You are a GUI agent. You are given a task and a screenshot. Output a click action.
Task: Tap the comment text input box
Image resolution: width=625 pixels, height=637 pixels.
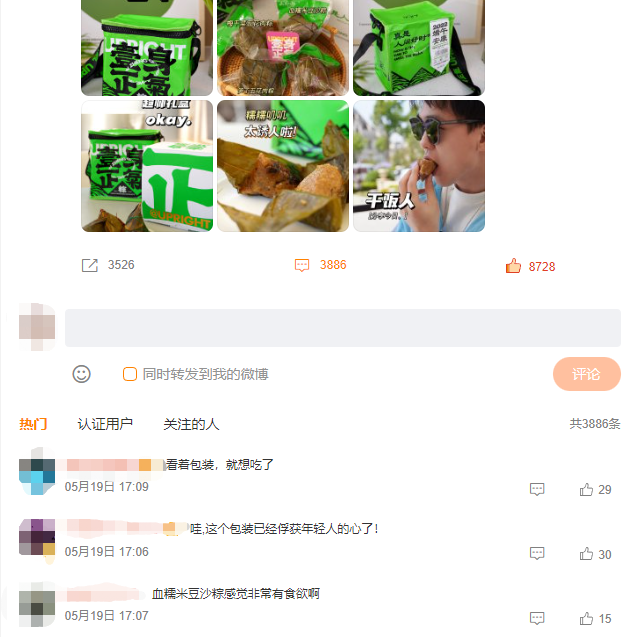click(342, 328)
